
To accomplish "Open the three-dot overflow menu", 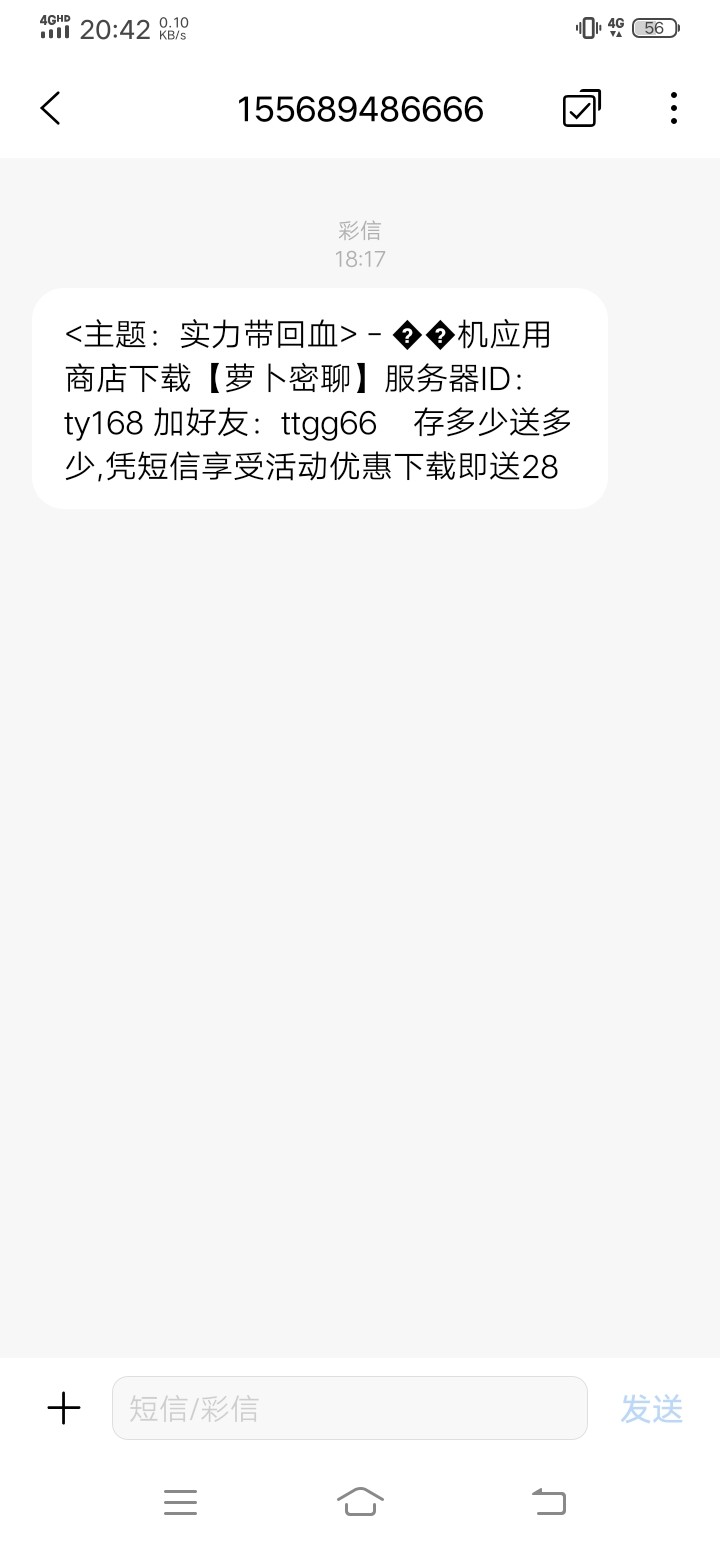I will click(x=673, y=108).
